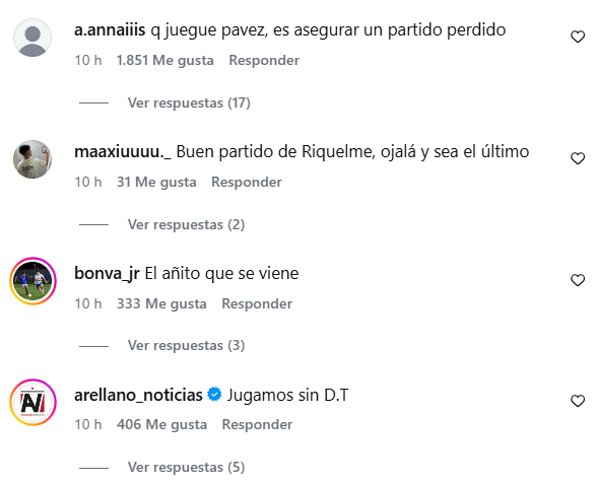
Task: Reply to maaxiuuuu._'s comment
Action: tap(246, 182)
